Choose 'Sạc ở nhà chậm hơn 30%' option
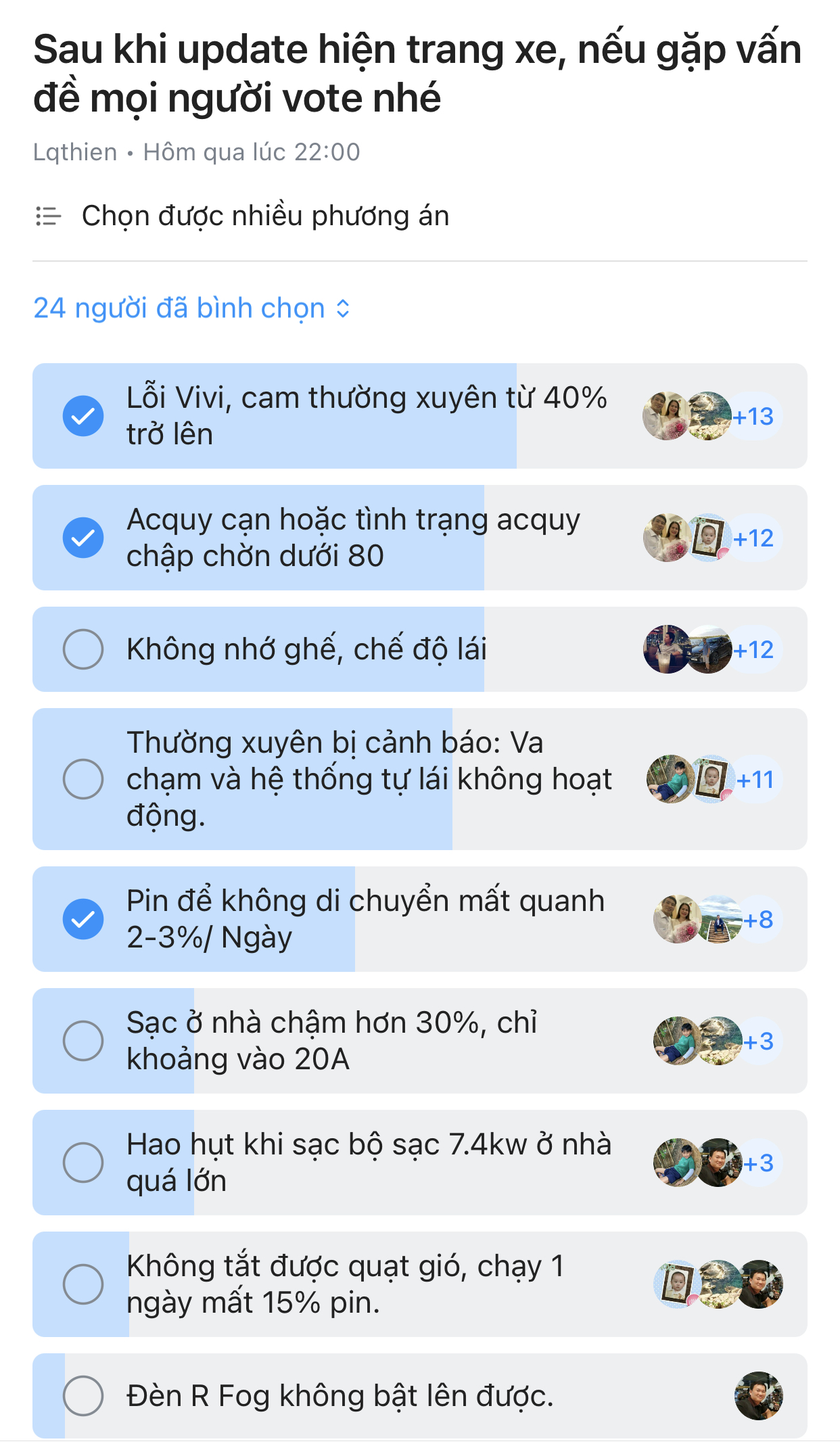840x1450 pixels. (83, 1041)
